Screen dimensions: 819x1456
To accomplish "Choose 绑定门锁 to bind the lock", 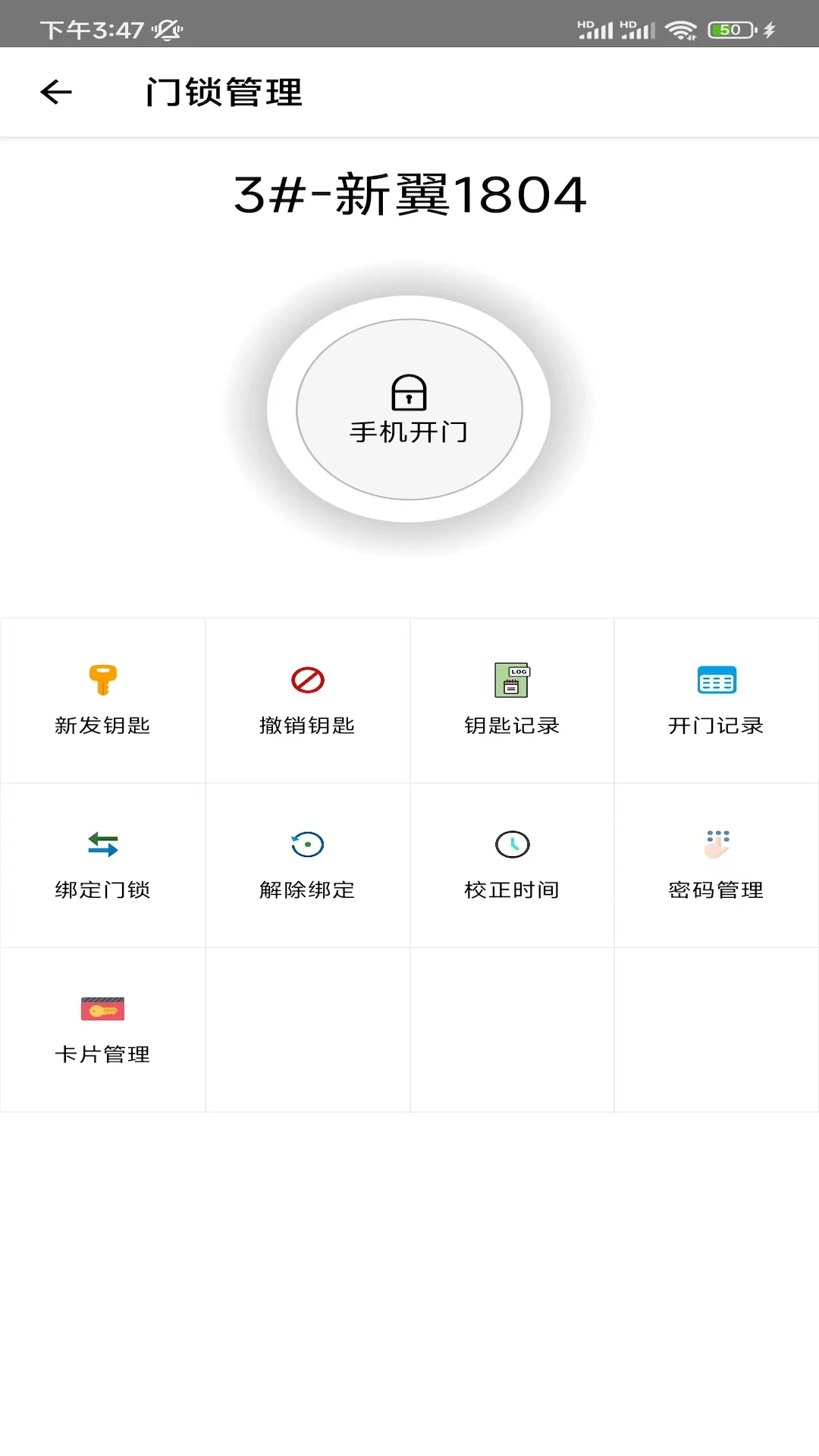I will coord(102,865).
